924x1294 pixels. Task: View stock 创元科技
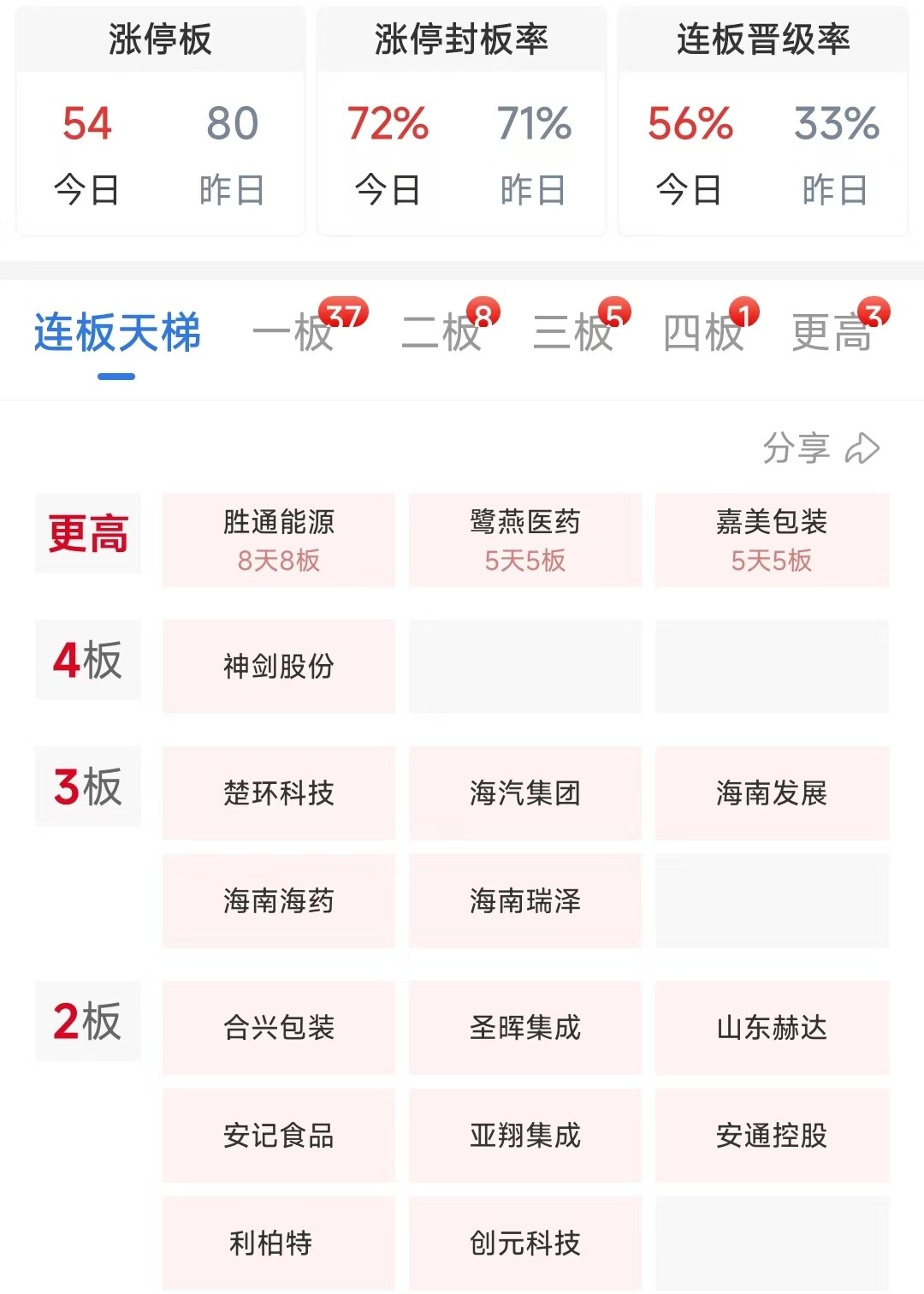[x=525, y=1243]
